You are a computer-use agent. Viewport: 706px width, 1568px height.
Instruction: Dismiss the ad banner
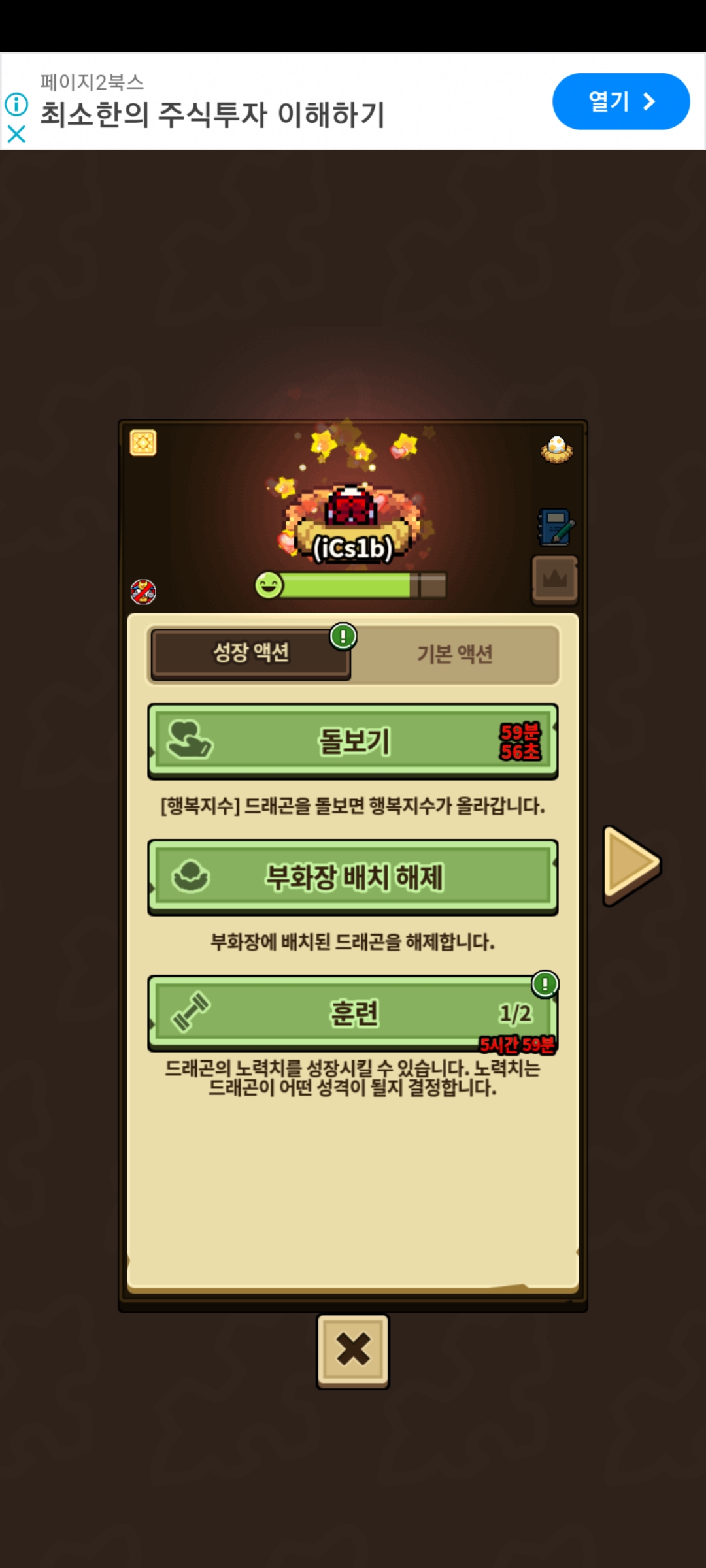point(16,135)
